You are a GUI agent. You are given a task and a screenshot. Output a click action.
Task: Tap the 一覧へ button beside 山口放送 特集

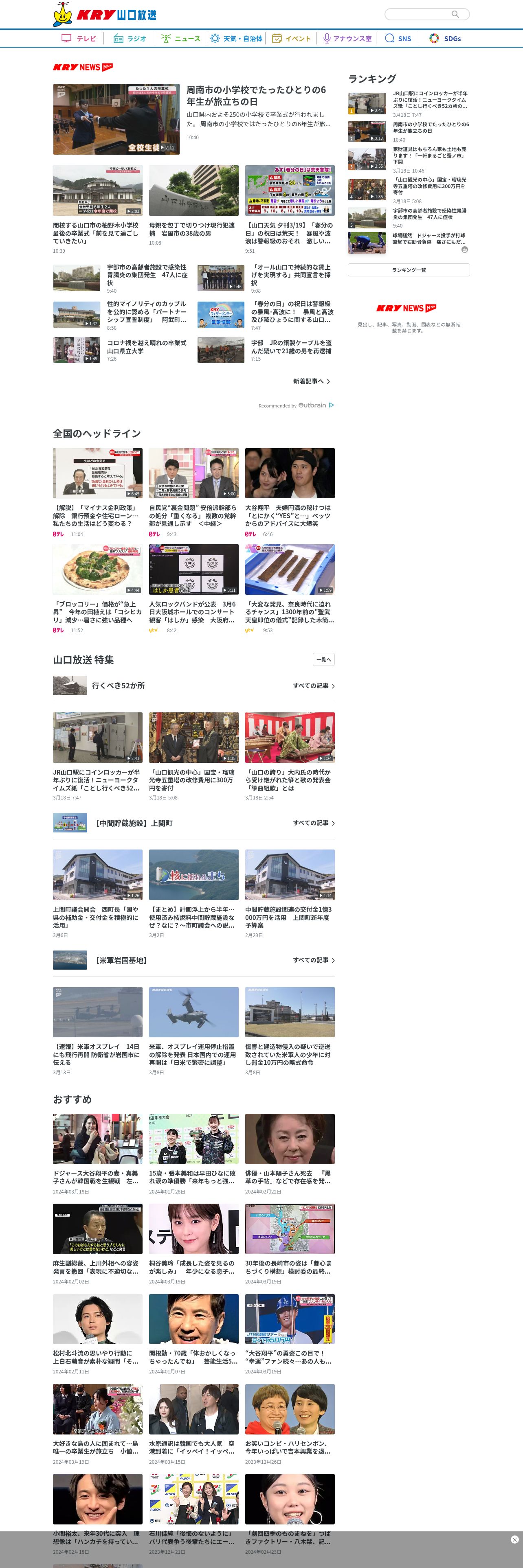(x=323, y=660)
